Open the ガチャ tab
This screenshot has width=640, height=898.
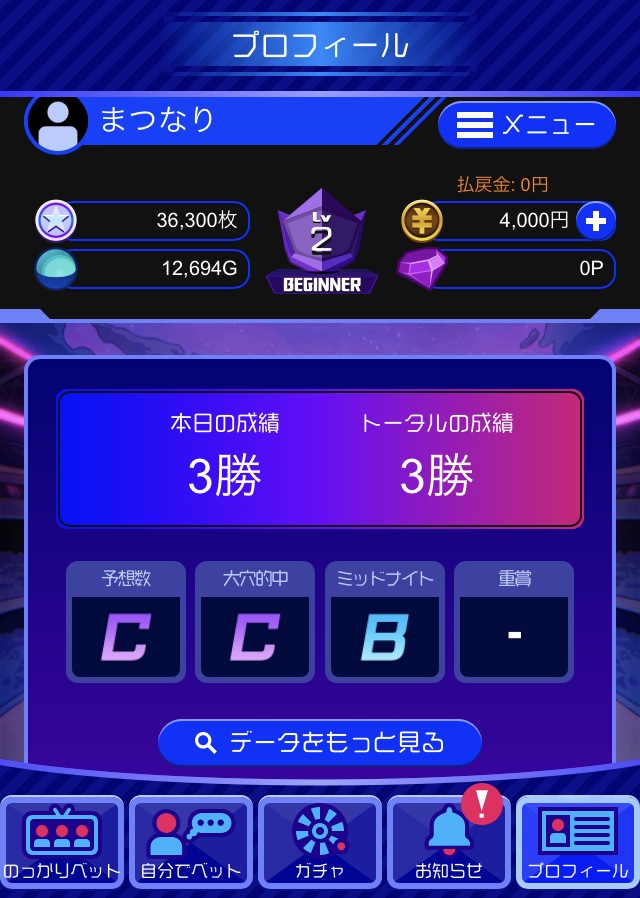pos(320,842)
